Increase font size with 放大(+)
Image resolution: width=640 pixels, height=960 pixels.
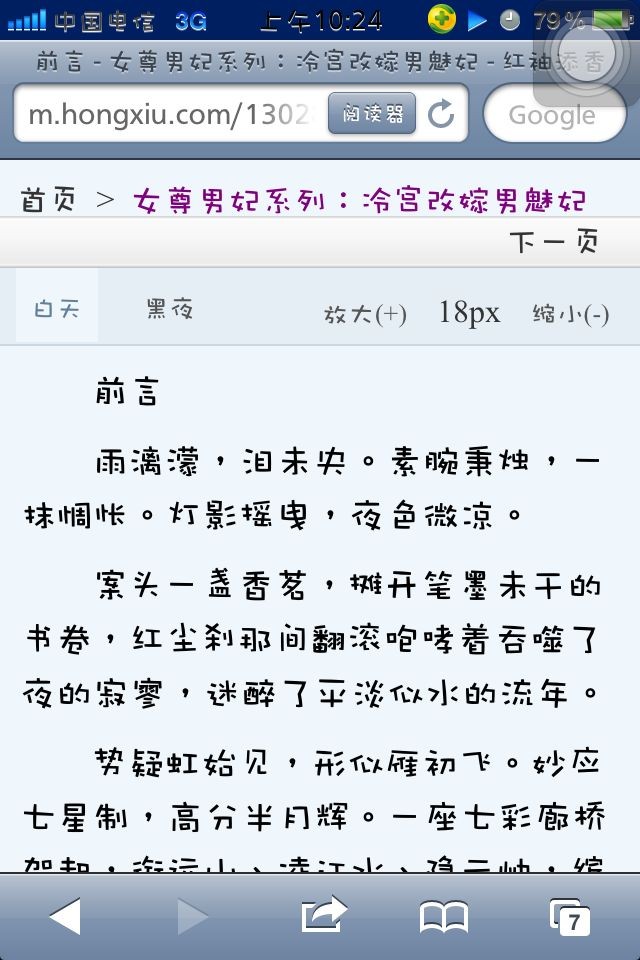(364, 314)
